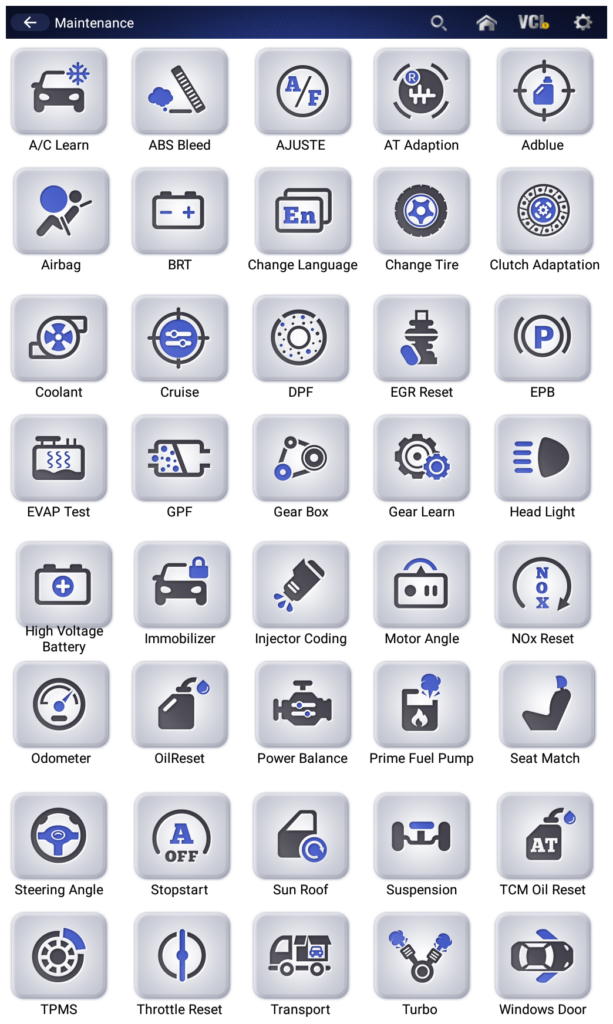This screenshot has width=613, height=1024.
Task: Start the DPF service
Action: [x=301, y=338]
